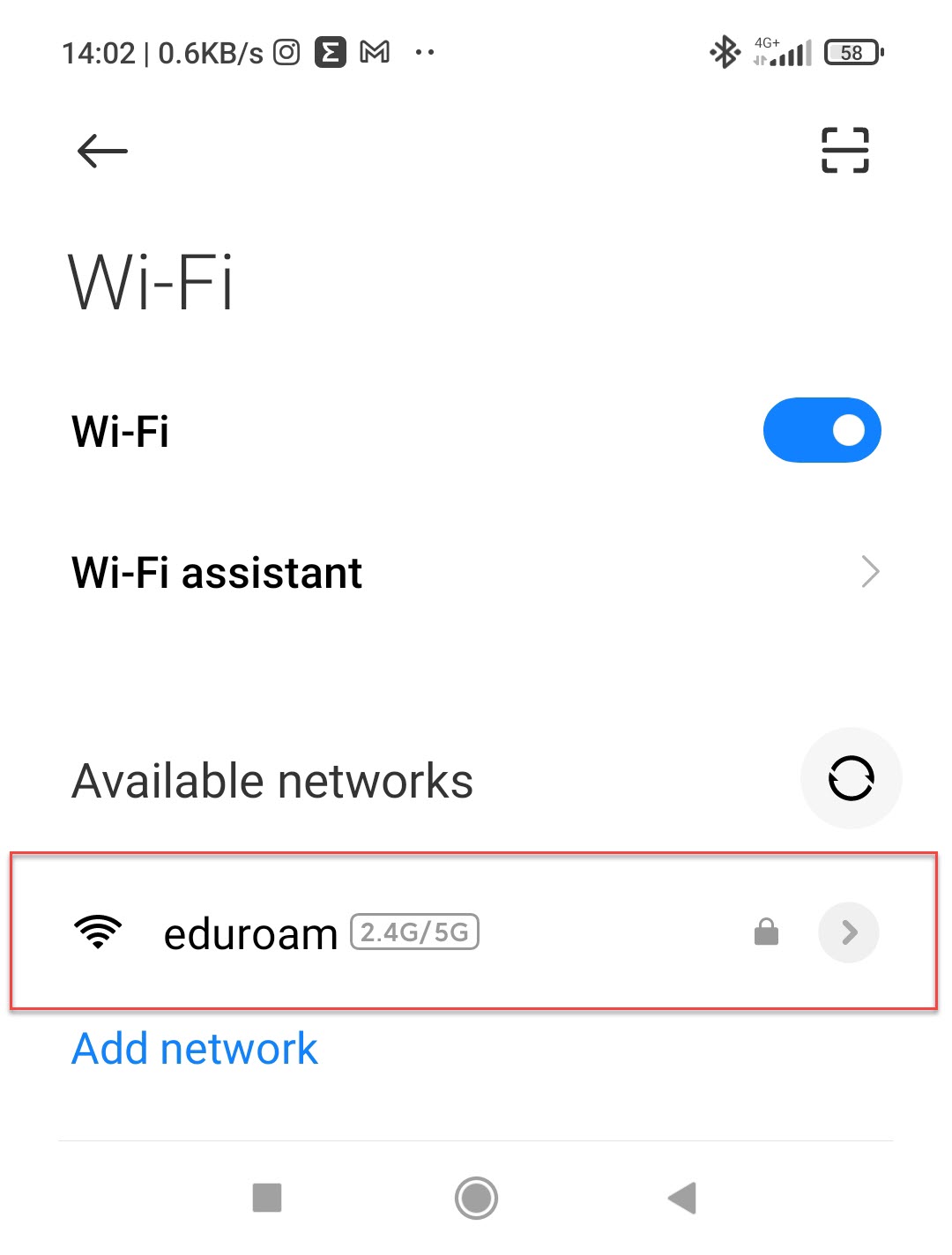Go back from Wi-Fi settings
Image resolution: width=952 pixels, height=1255 pixels.
point(102,151)
